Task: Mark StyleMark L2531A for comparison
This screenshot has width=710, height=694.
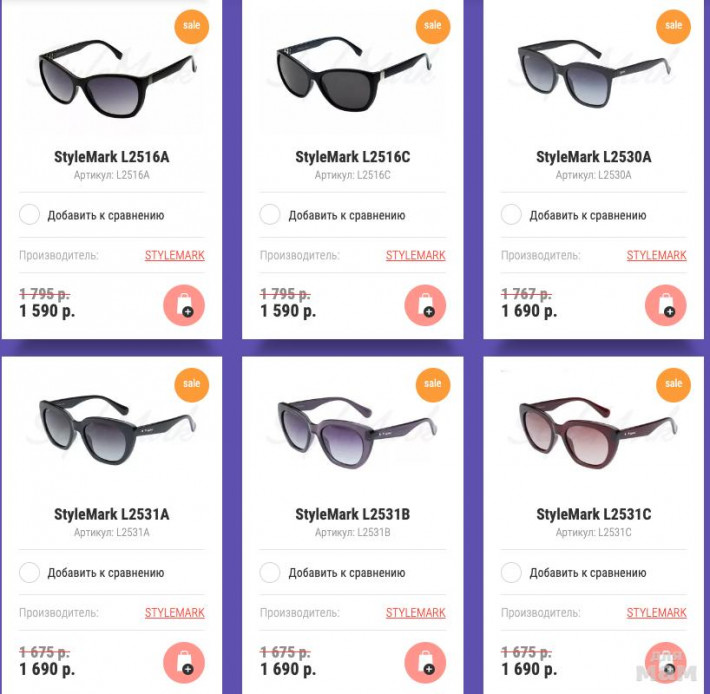Action: coord(30,573)
